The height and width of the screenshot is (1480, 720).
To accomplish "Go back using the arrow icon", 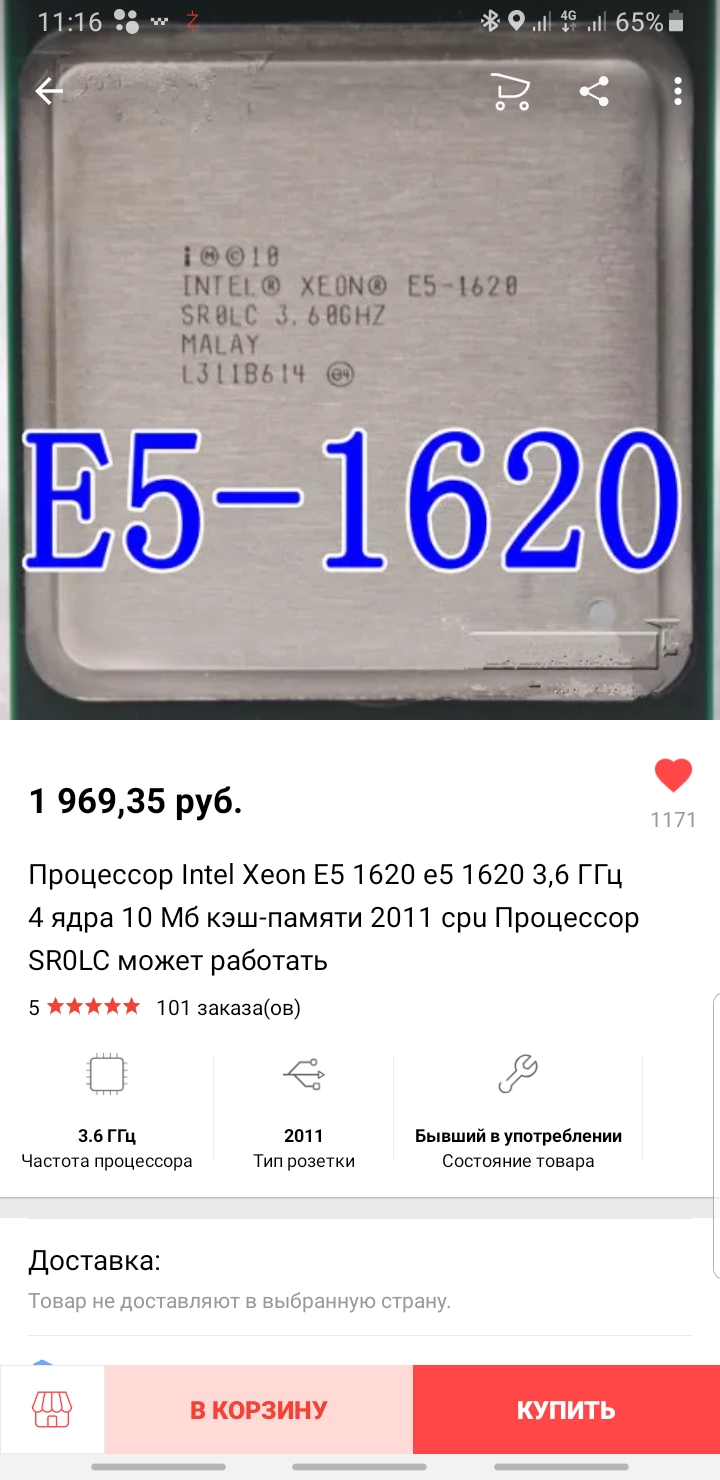I will pyautogui.click(x=48, y=92).
